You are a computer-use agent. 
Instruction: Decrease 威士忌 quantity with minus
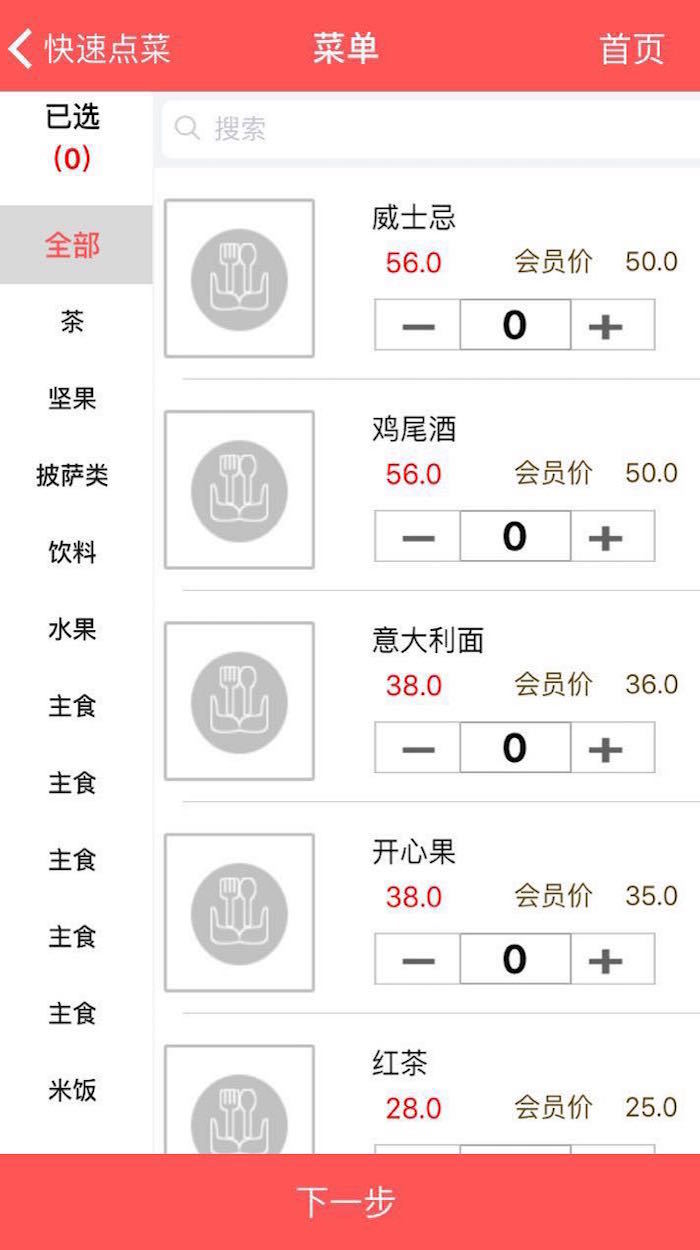[x=417, y=325]
